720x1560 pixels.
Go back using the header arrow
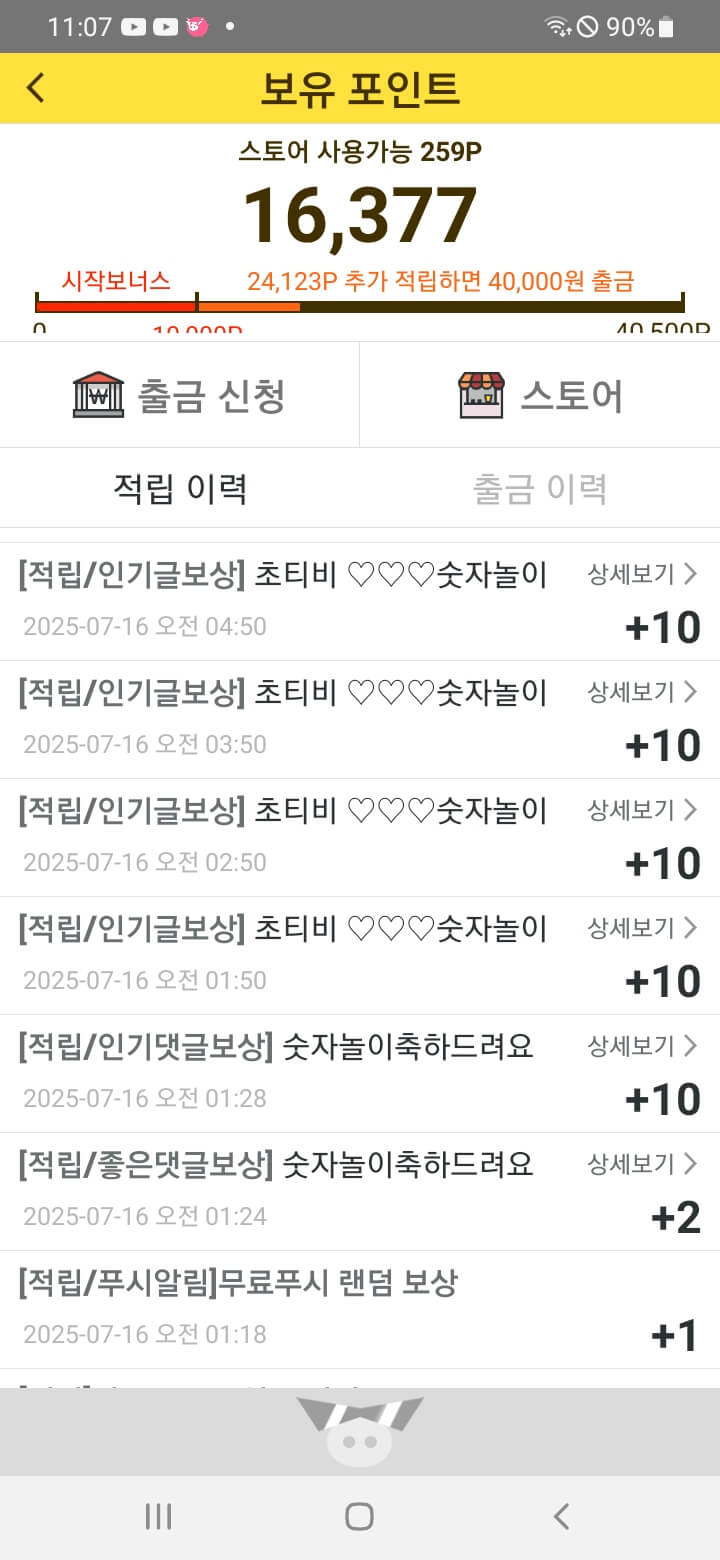[36, 88]
